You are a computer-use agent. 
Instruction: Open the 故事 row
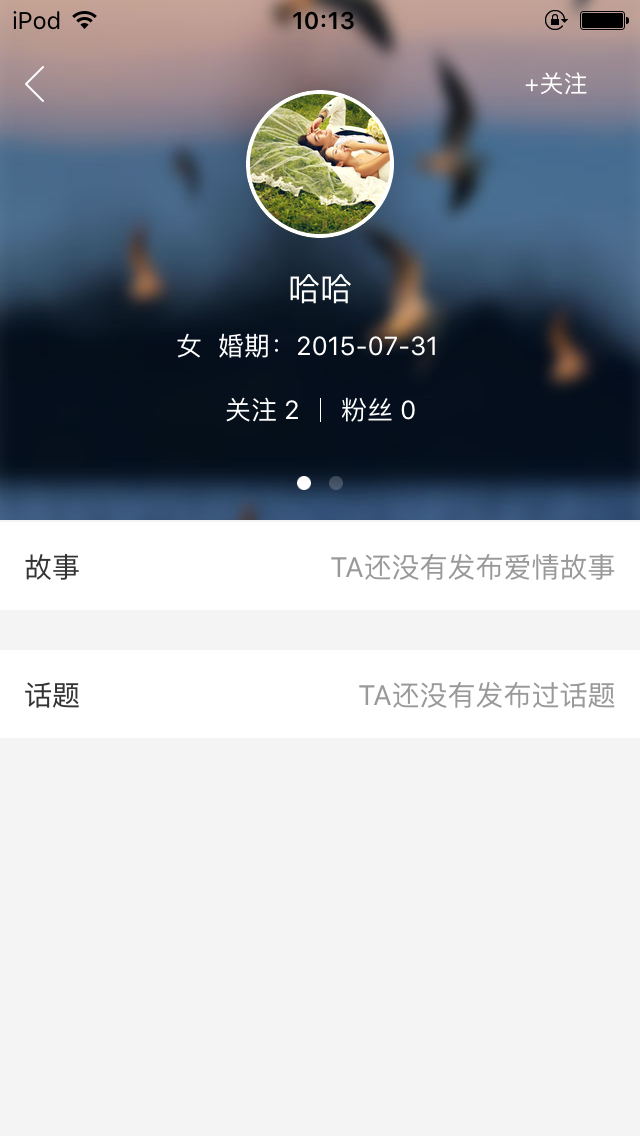320,567
